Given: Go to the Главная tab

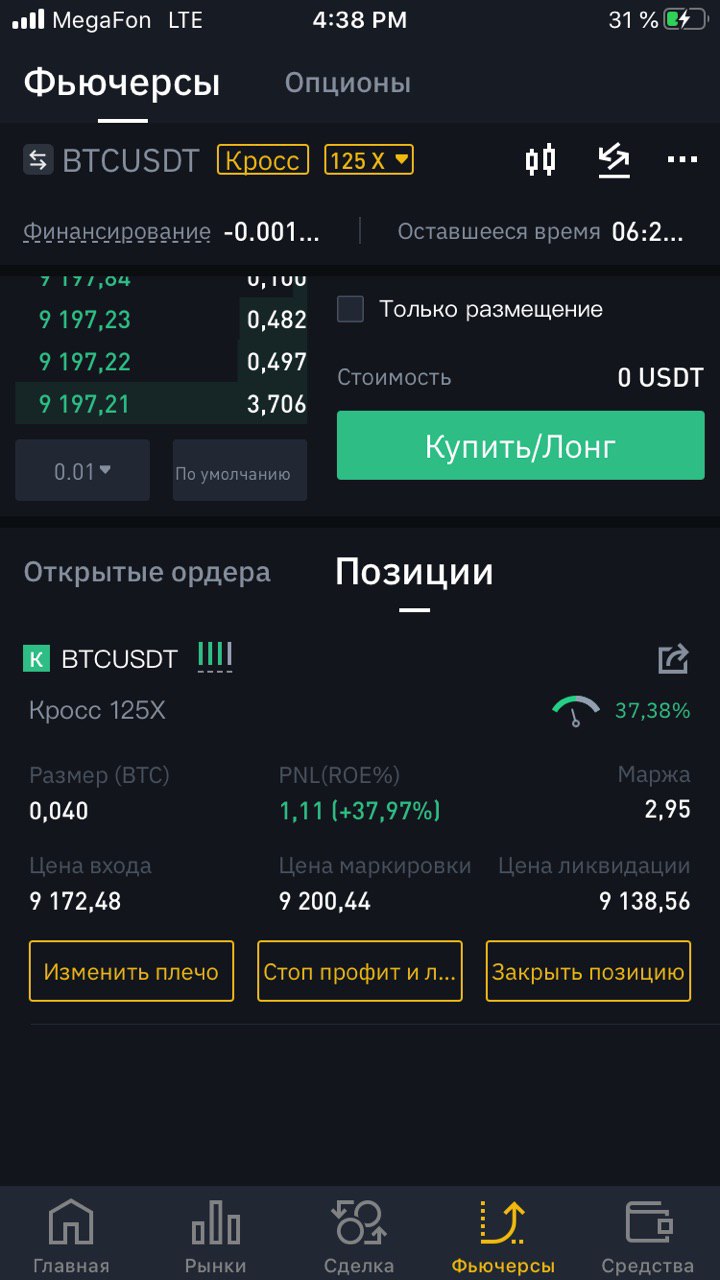Looking at the screenshot, I should (x=71, y=1236).
